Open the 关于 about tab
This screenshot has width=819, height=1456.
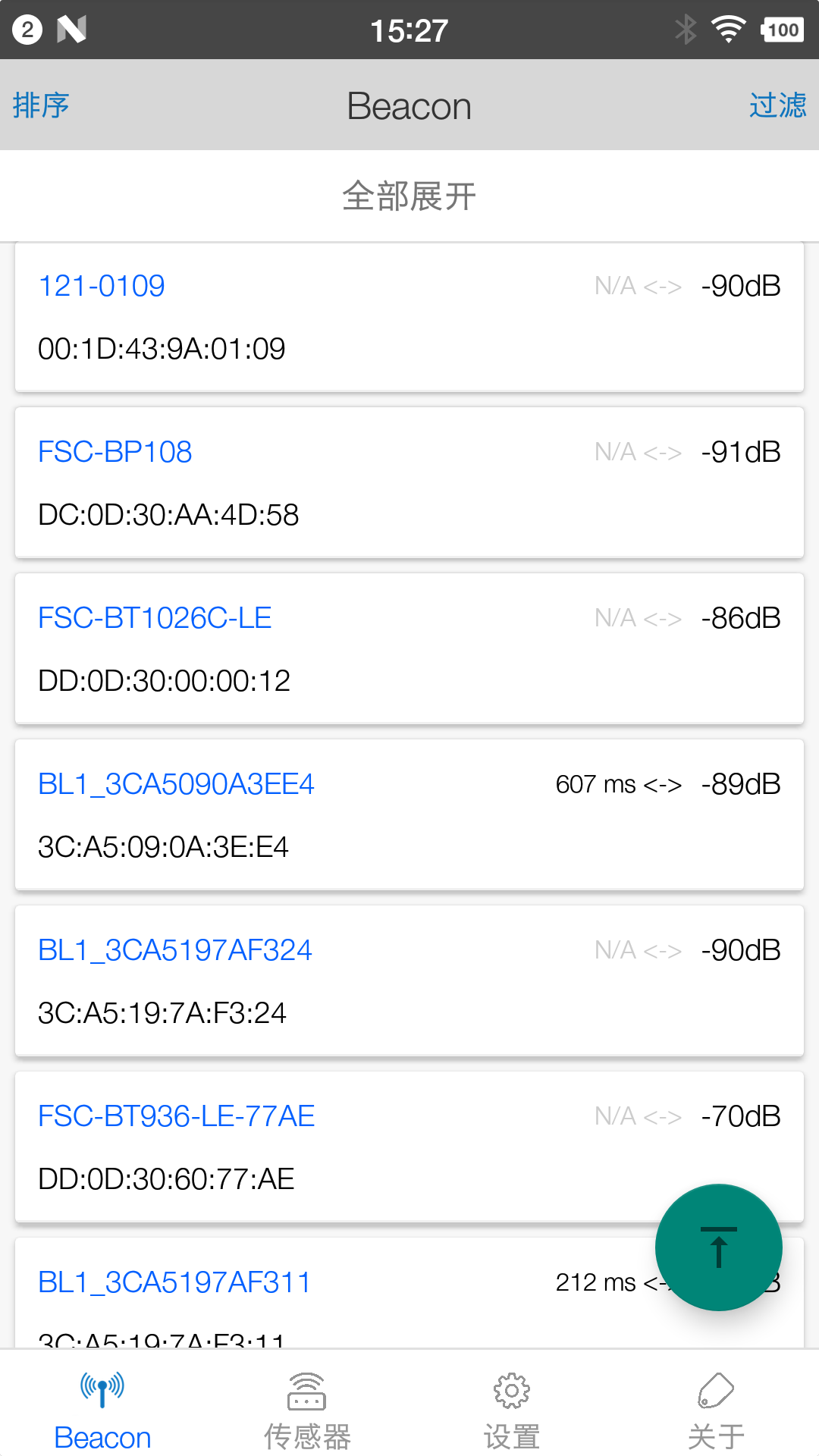point(717,1410)
